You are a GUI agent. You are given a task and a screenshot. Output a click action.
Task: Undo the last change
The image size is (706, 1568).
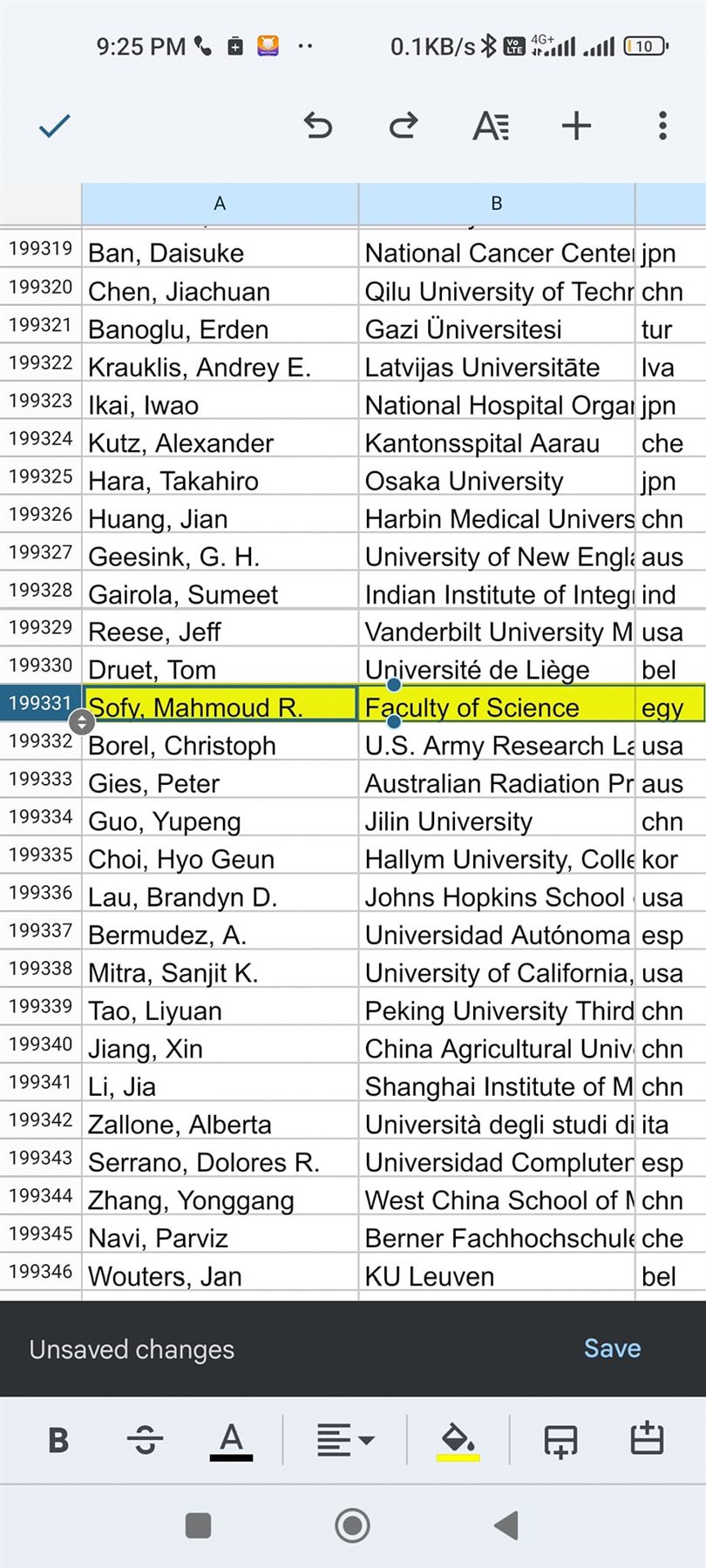pyautogui.click(x=318, y=126)
